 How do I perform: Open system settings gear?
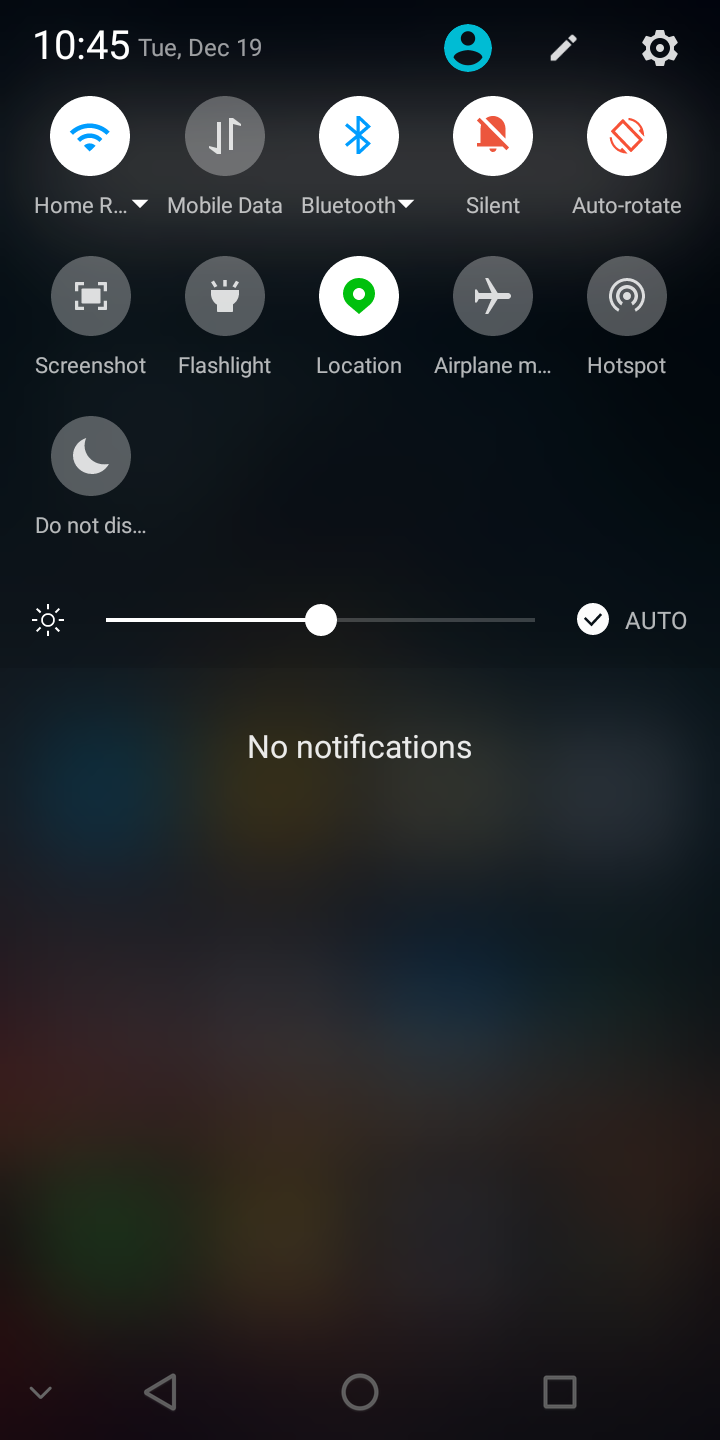pos(660,48)
